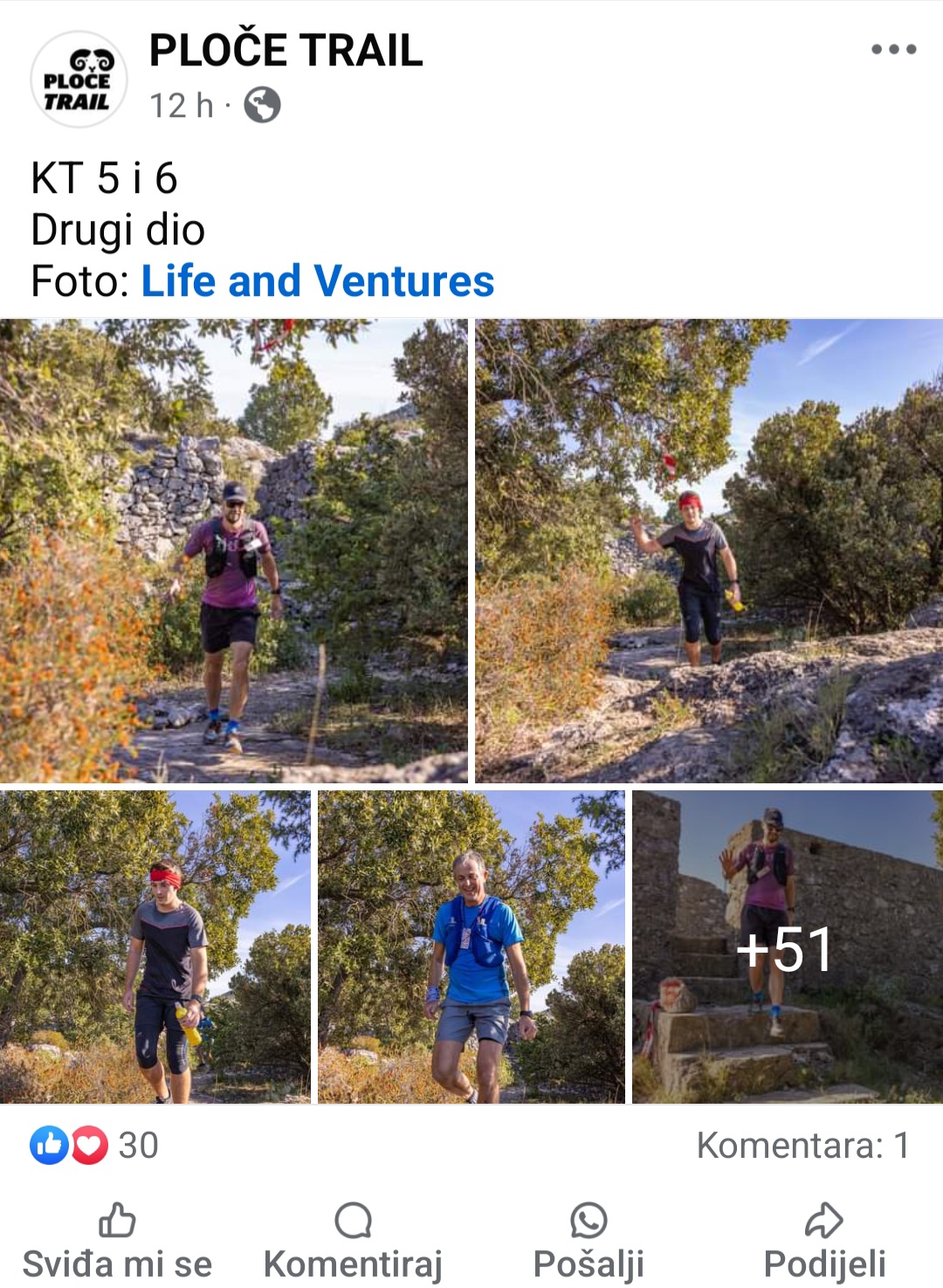The image size is (943, 1288).
Task: Open photo of runner in blue shirt
Action: tap(471, 947)
